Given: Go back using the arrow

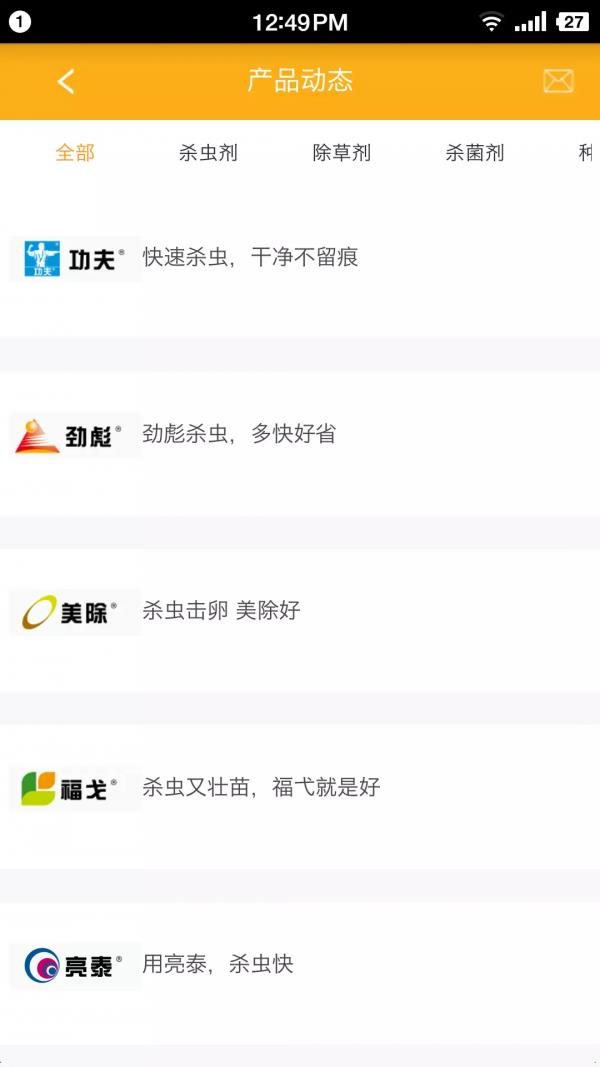Looking at the screenshot, I should [66, 81].
